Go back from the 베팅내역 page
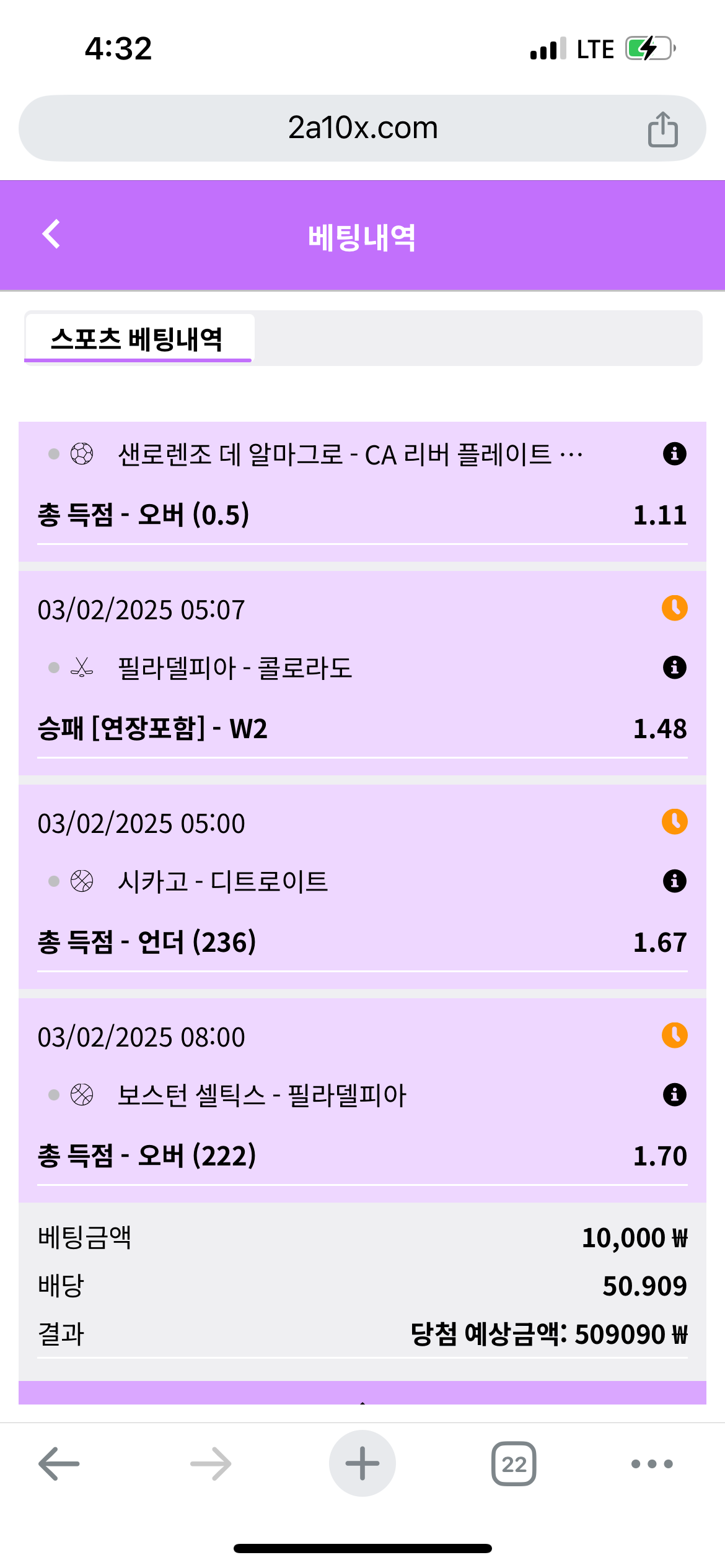This screenshot has height=1568, width=725. [51, 234]
